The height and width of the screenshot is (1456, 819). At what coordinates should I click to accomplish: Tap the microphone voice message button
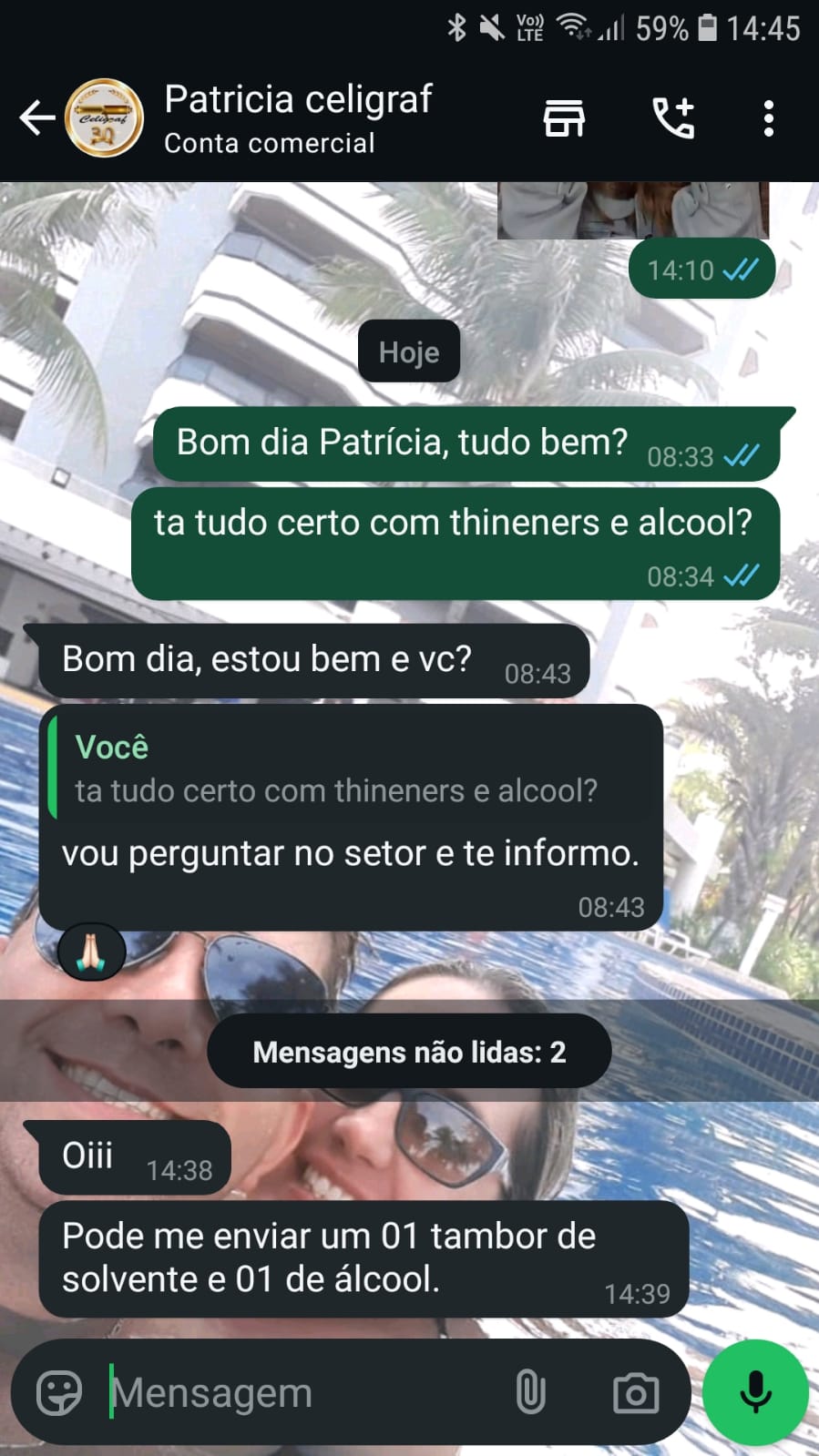pyautogui.click(x=755, y=1392)
